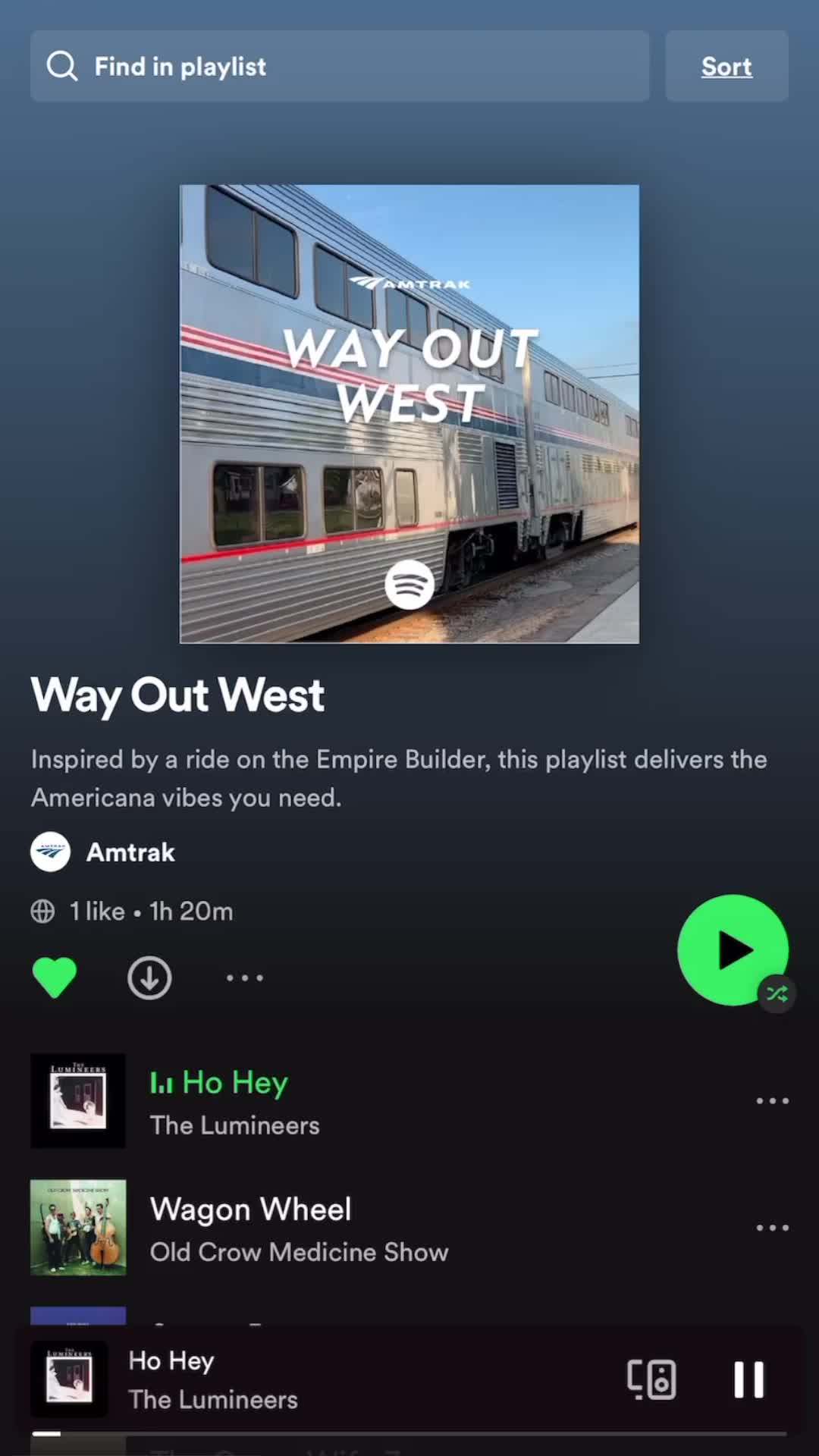Open more options for Ho Hey

pyautogui.click(x=772, y=1101)
